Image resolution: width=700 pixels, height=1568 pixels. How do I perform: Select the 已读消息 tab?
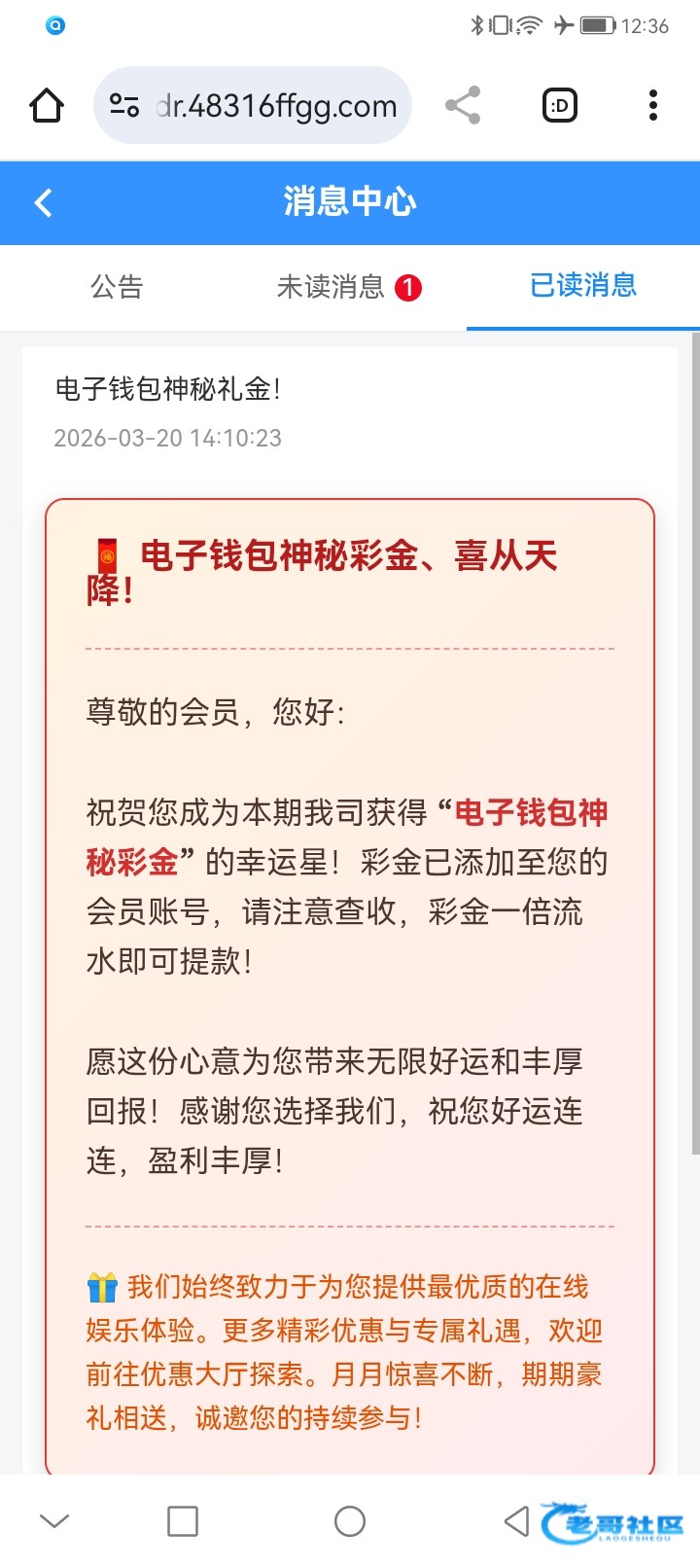point(583,285)
